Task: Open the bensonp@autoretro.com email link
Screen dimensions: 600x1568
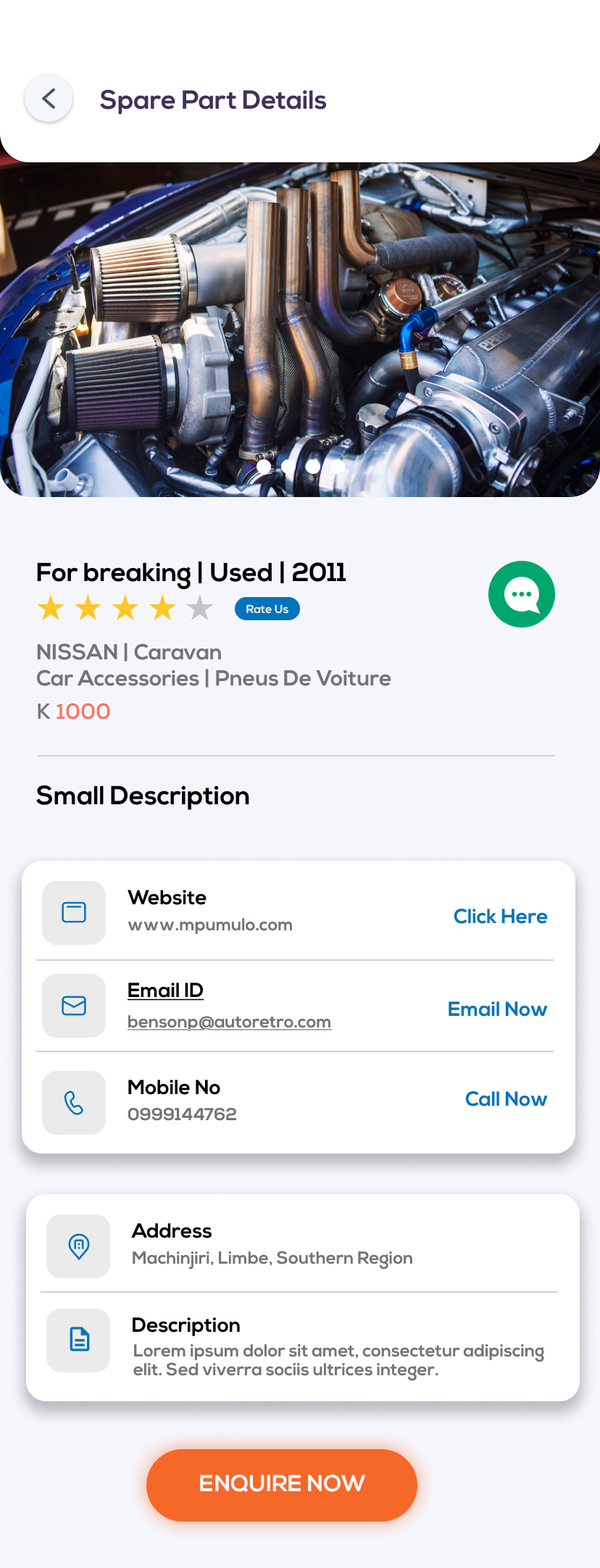Action: (x=229, y=1022)
